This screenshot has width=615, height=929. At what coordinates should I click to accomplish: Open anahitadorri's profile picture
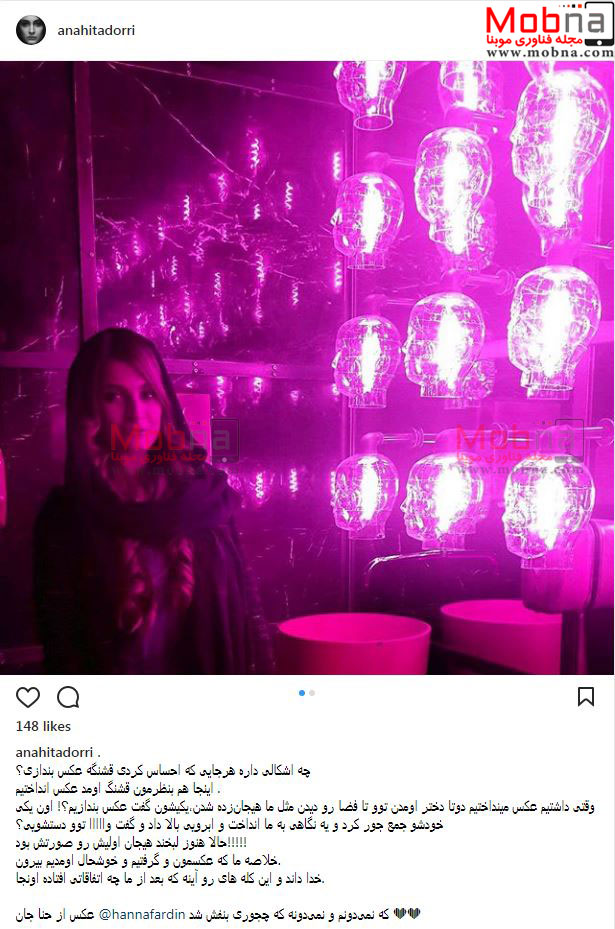(x=30, y=30)
